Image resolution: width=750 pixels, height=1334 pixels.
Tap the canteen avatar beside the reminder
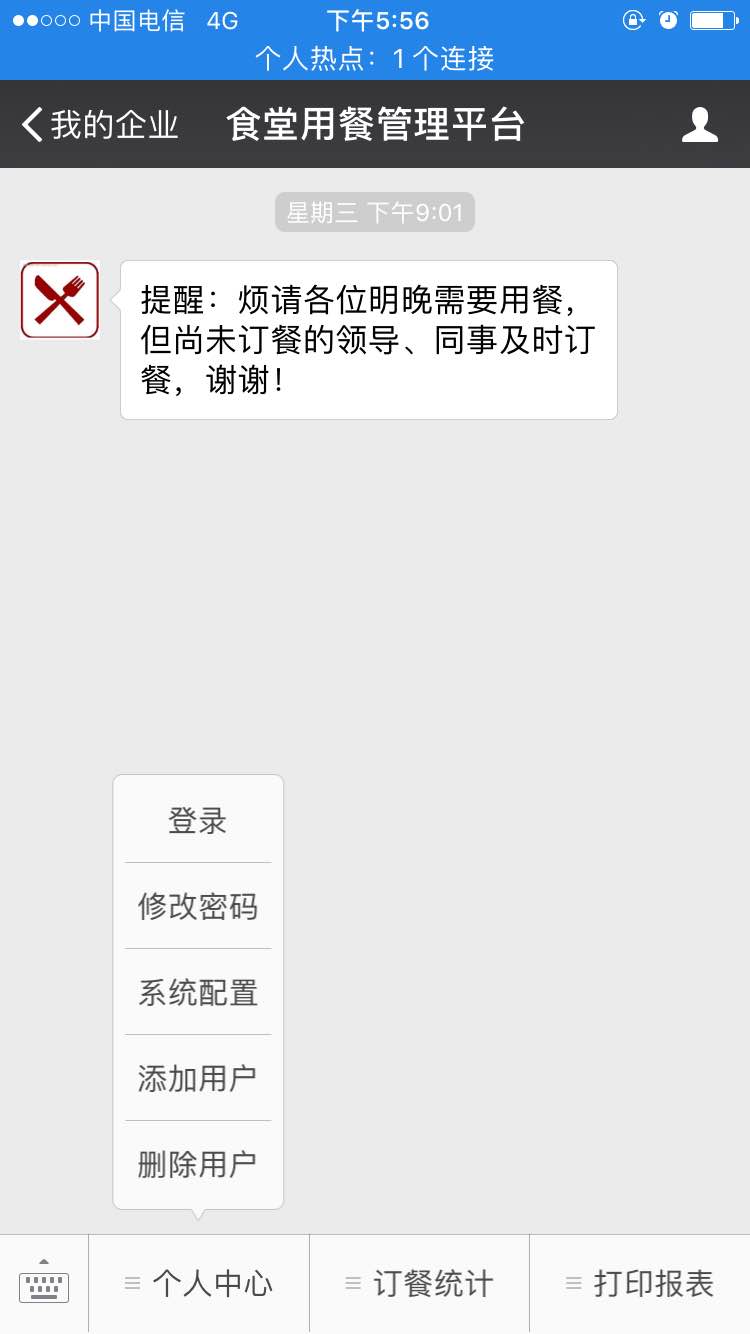[60, 300]
